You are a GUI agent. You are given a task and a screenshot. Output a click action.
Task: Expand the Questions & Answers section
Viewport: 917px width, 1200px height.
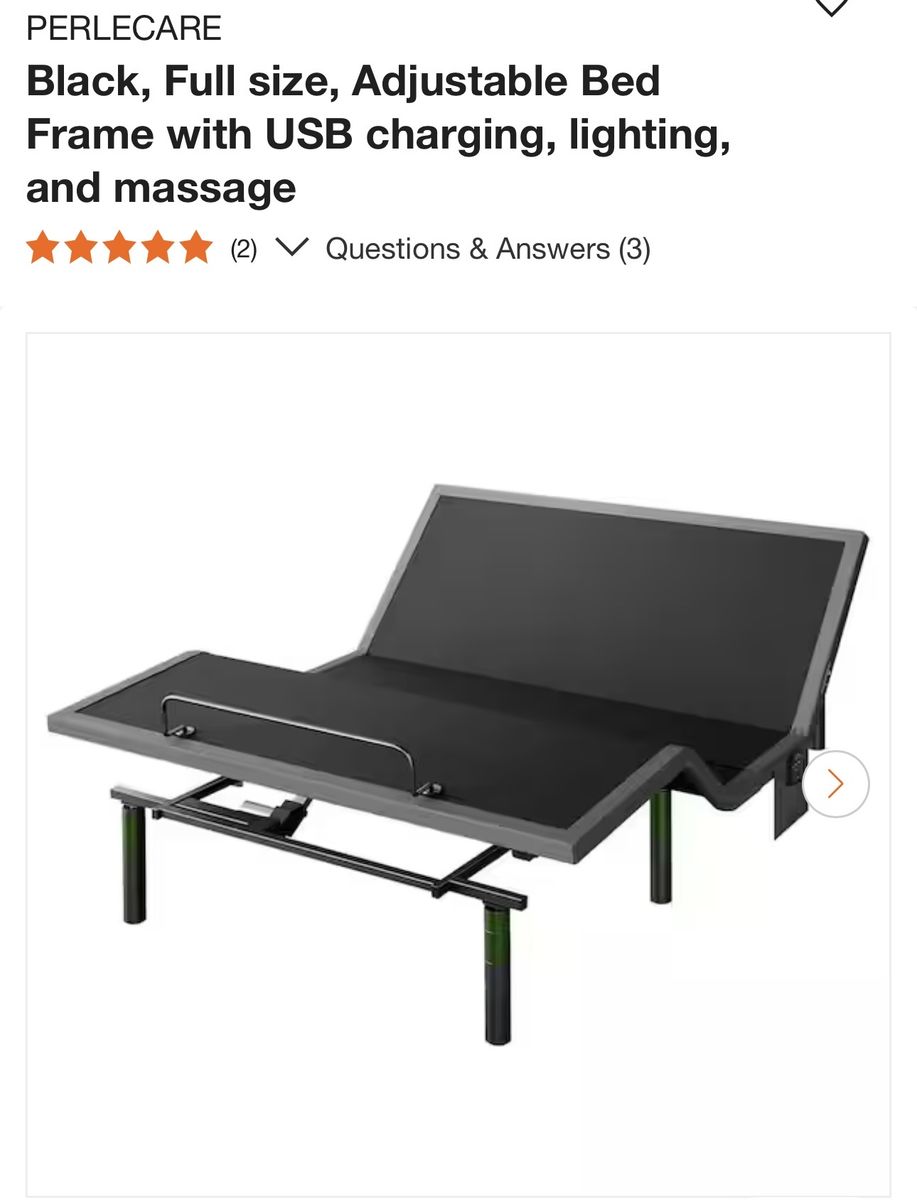coord(487,247)
